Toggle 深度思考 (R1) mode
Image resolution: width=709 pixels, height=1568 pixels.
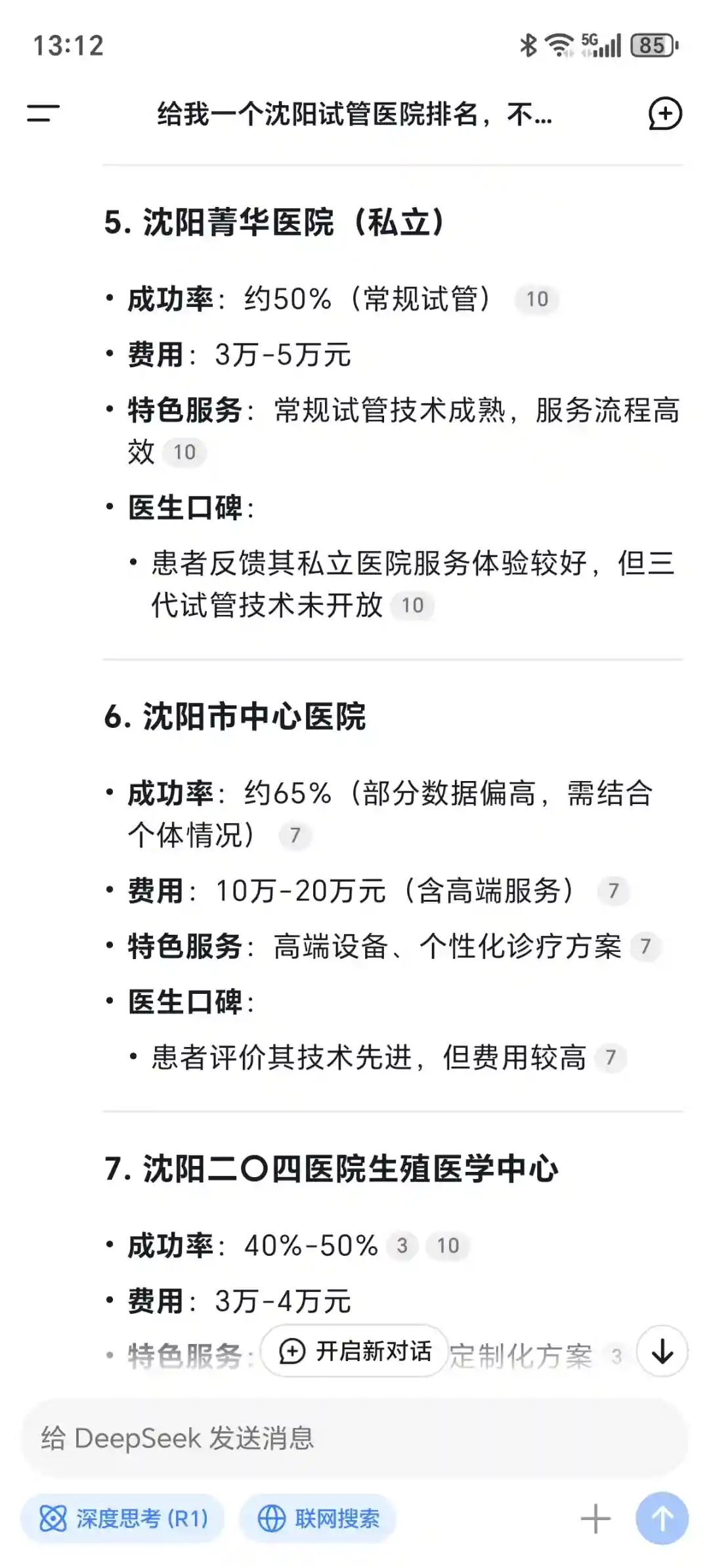click(123, 1518)
